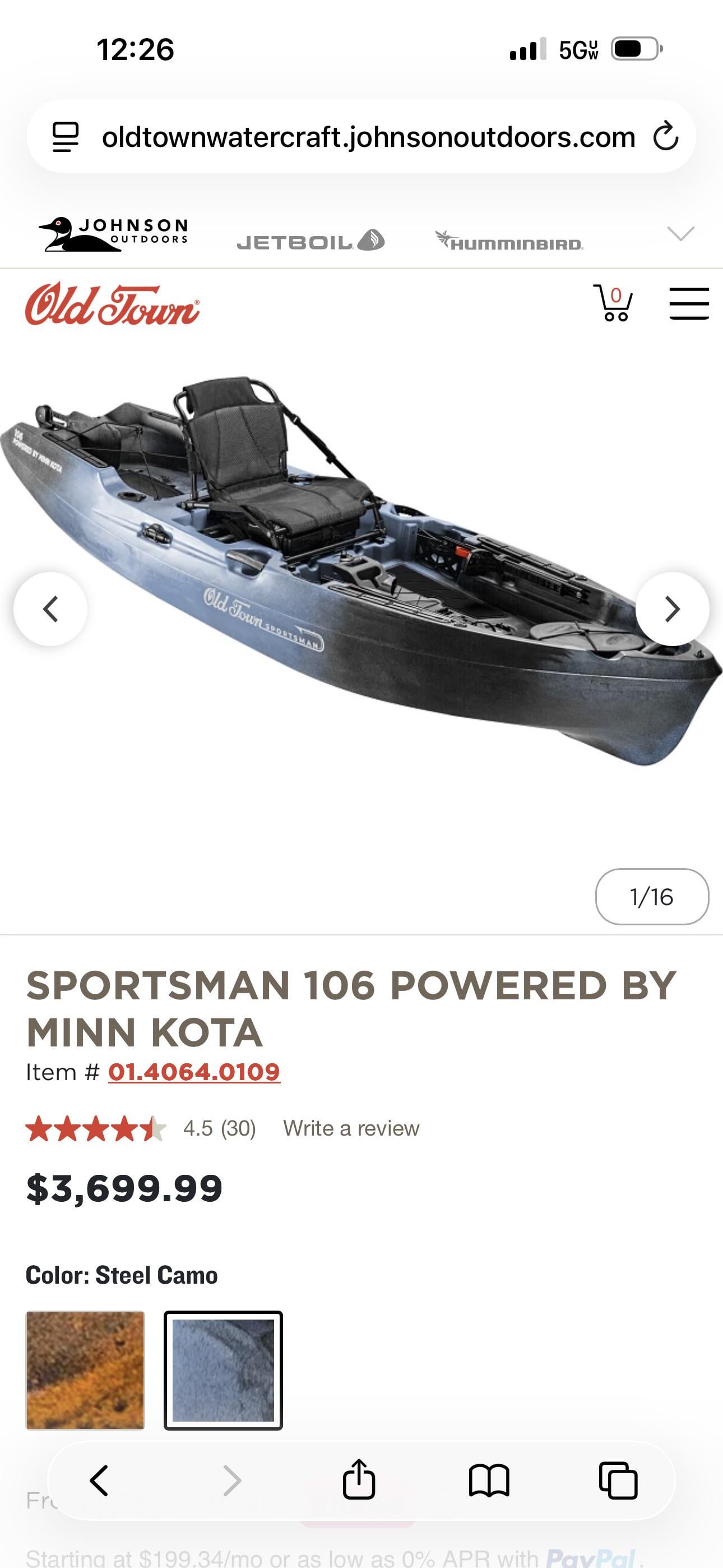This screenshot has width=723, height=1568.
Task: Open the page settings icon in address bar
Action: coord(65,137)
